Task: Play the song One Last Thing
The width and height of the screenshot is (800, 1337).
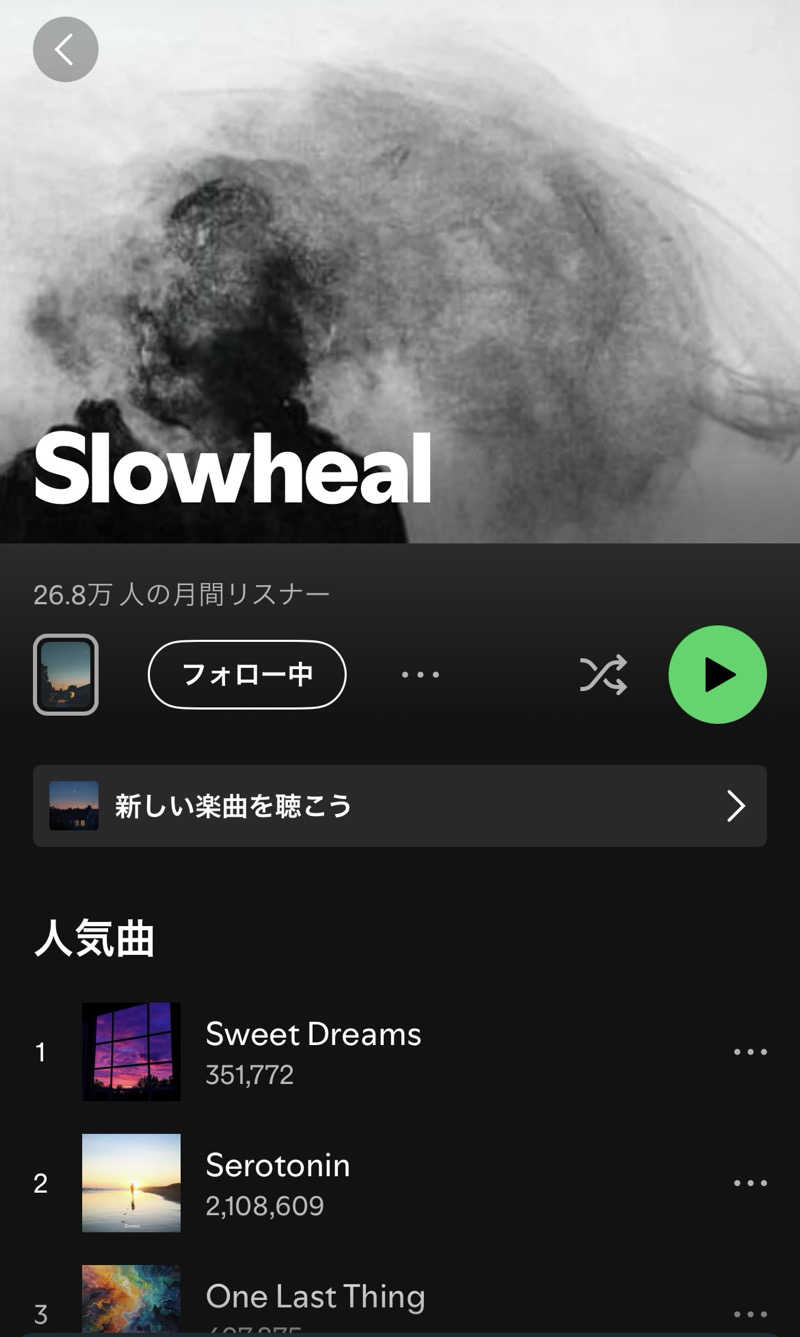Action: click(315, 1298)
